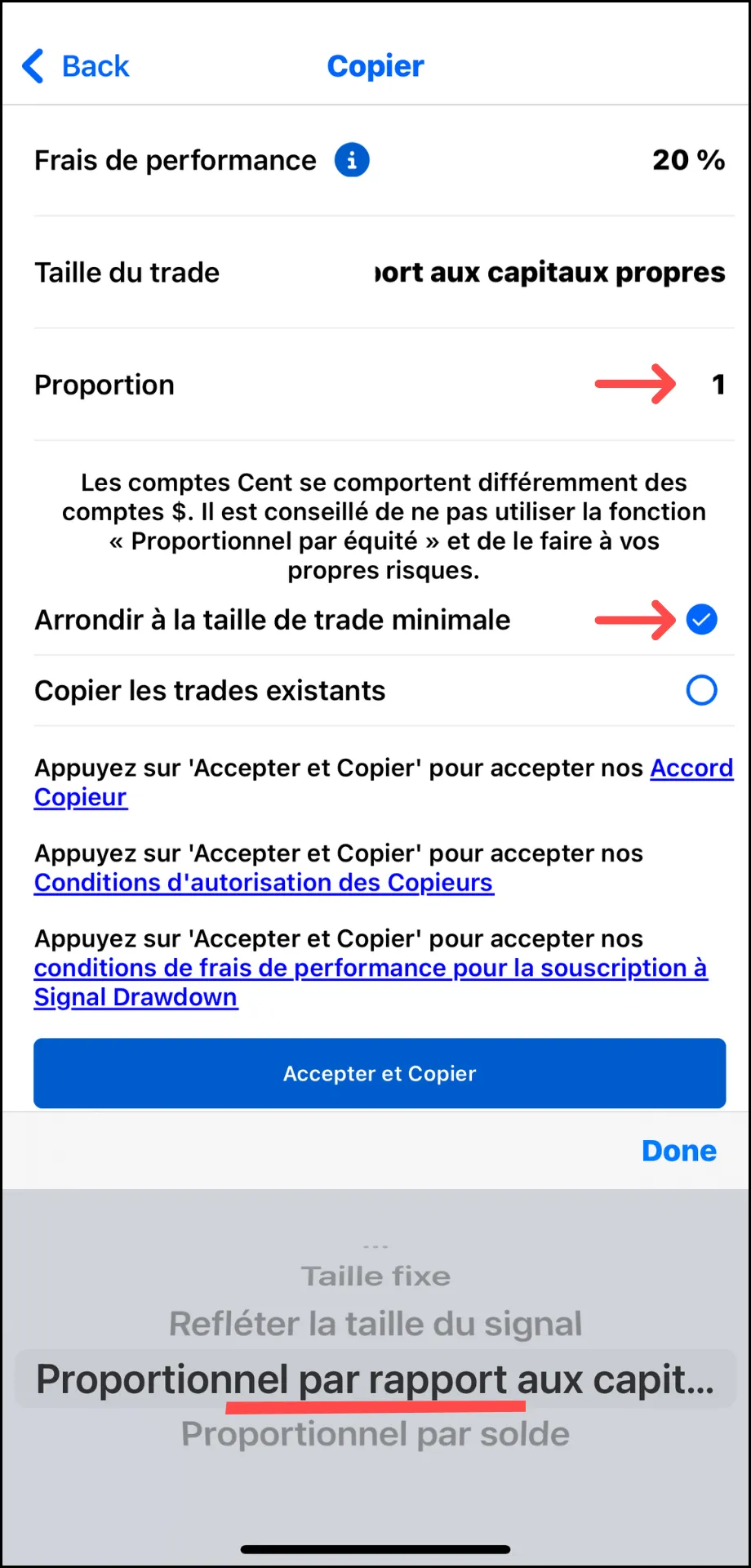Open the Accord Copieur link

384,782
